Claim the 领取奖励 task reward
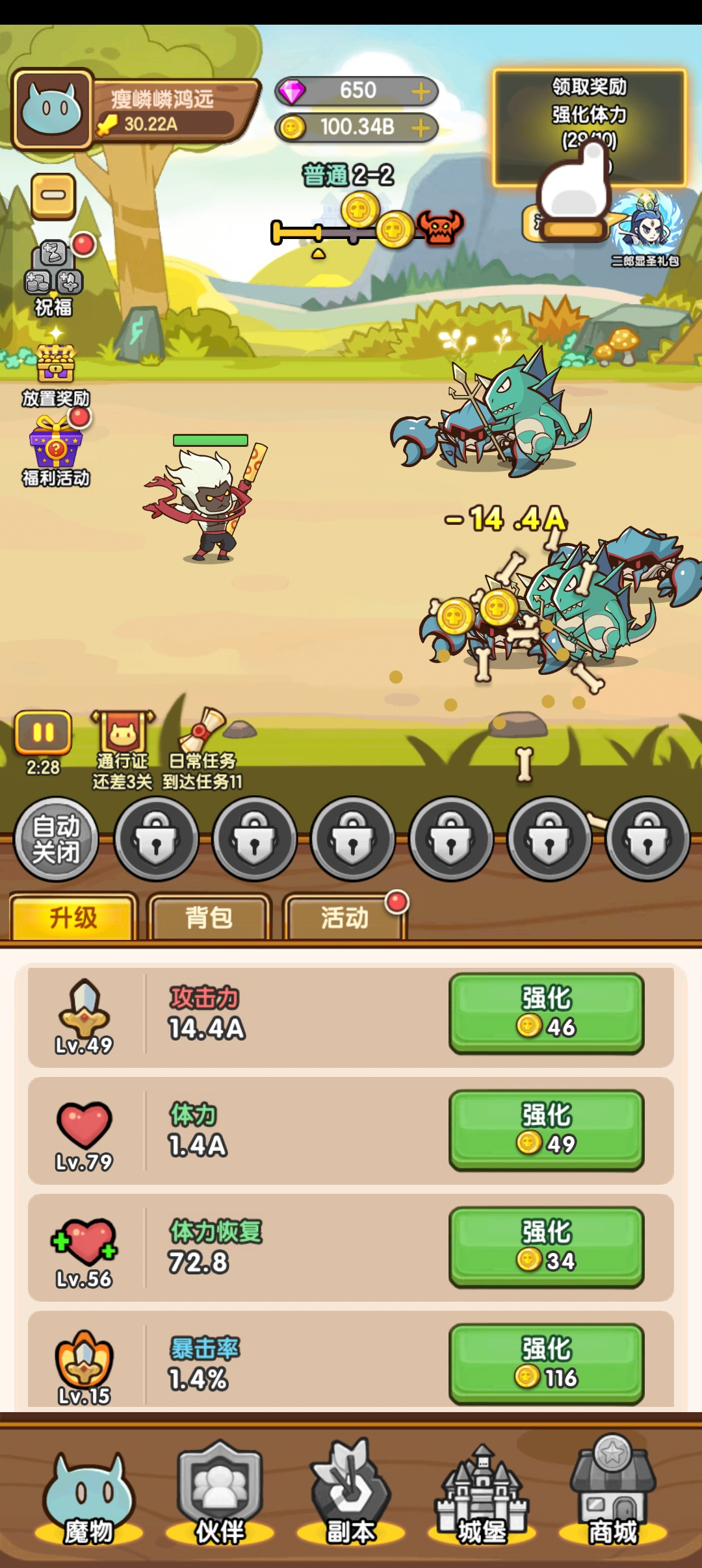This screenshot has width=702, height=1568. pos(589,127)
